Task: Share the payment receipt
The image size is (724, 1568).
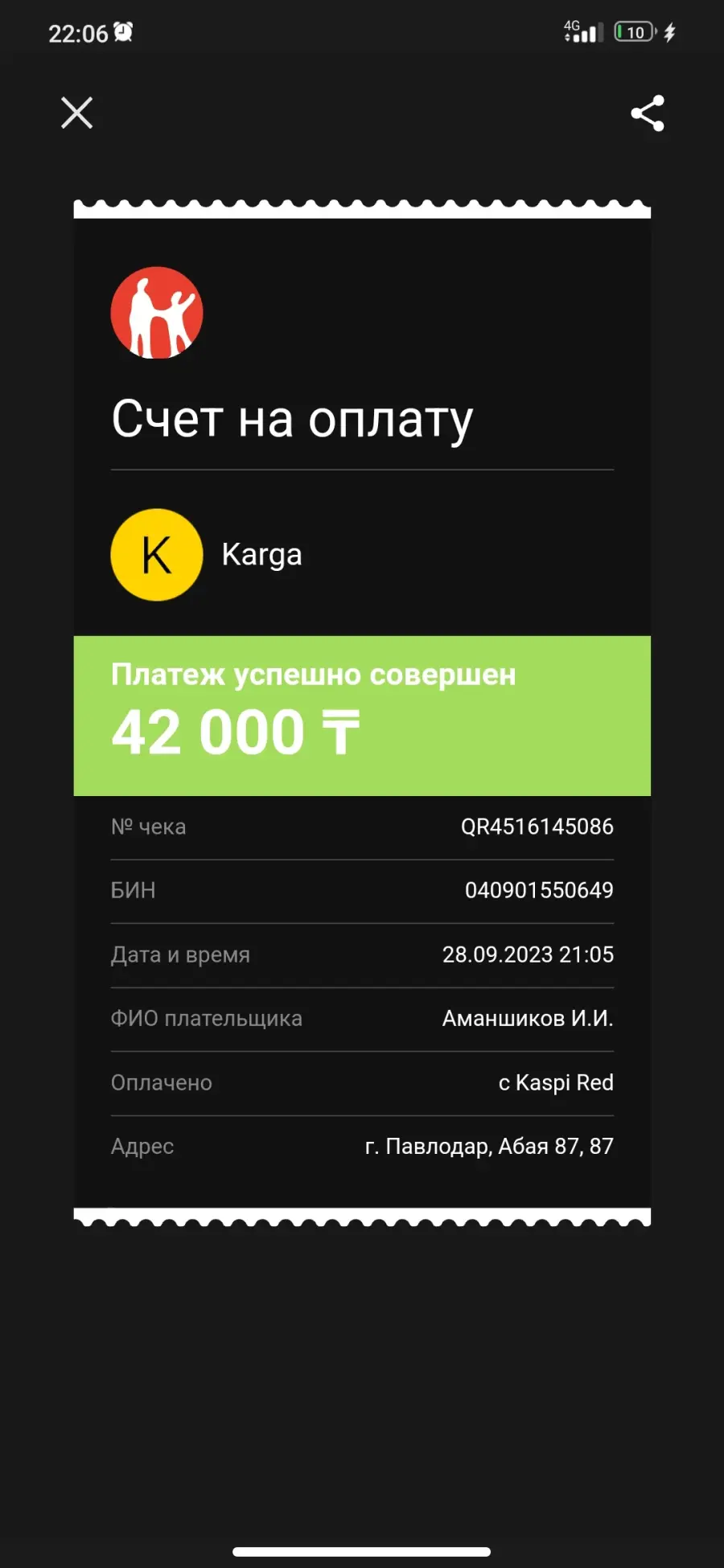Action: coord(648,113)
